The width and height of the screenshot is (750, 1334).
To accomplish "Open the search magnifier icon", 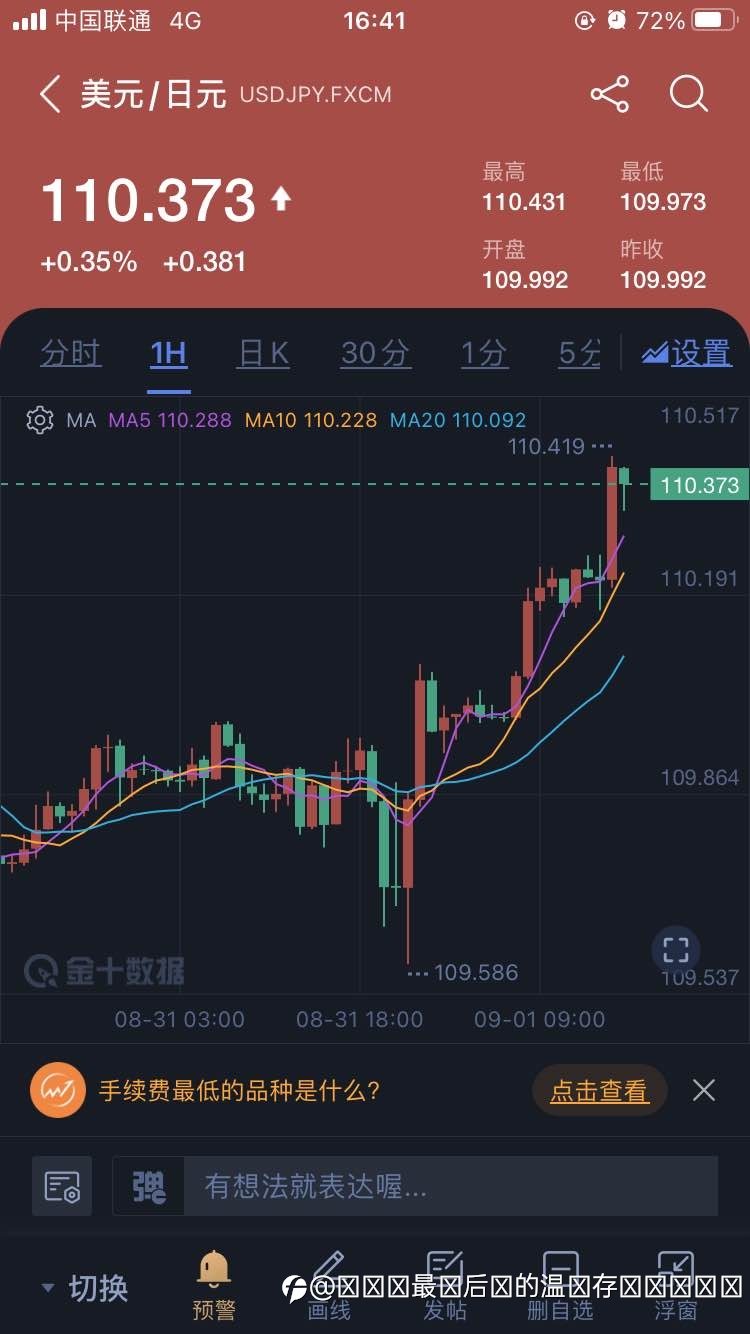I will point(689,95).
